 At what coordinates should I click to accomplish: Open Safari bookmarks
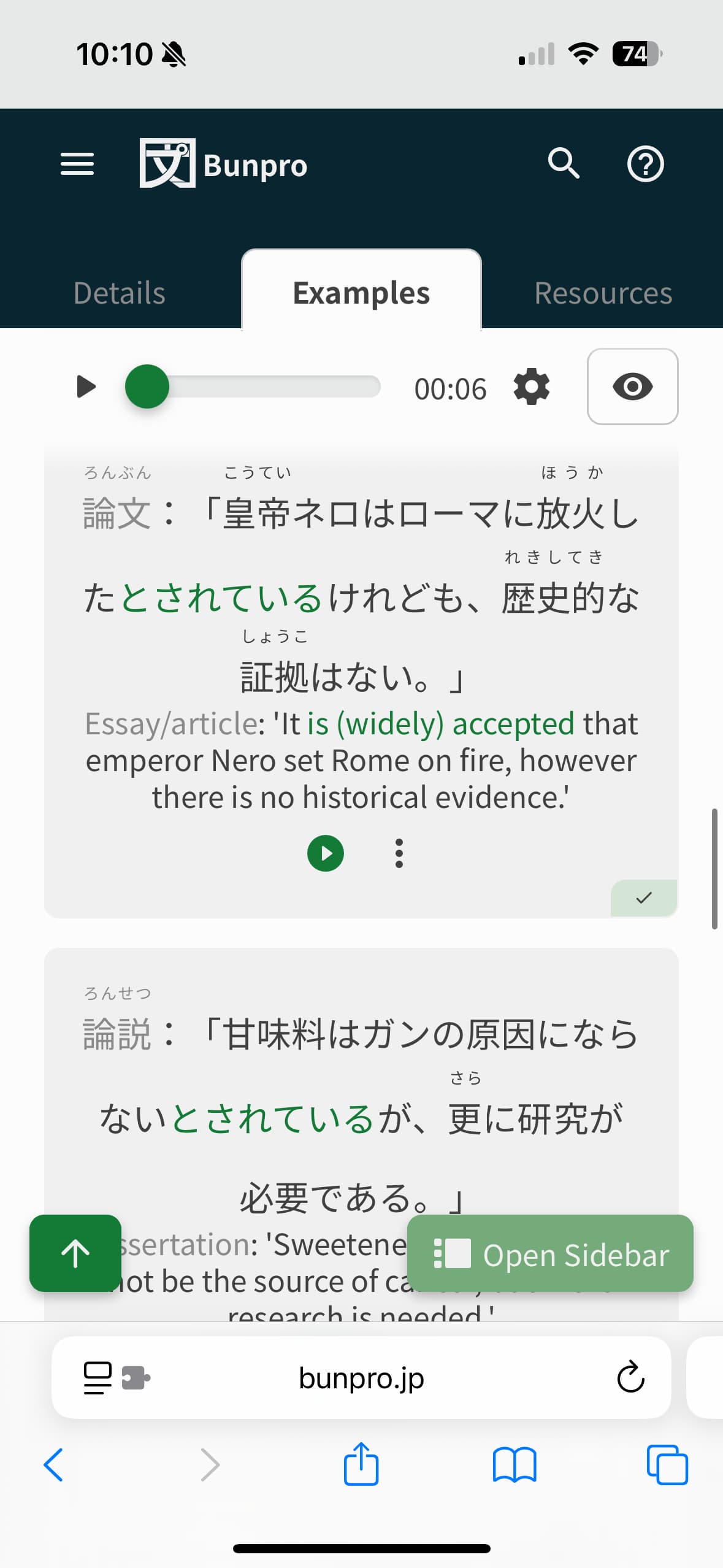click(x=515, y=1465)
